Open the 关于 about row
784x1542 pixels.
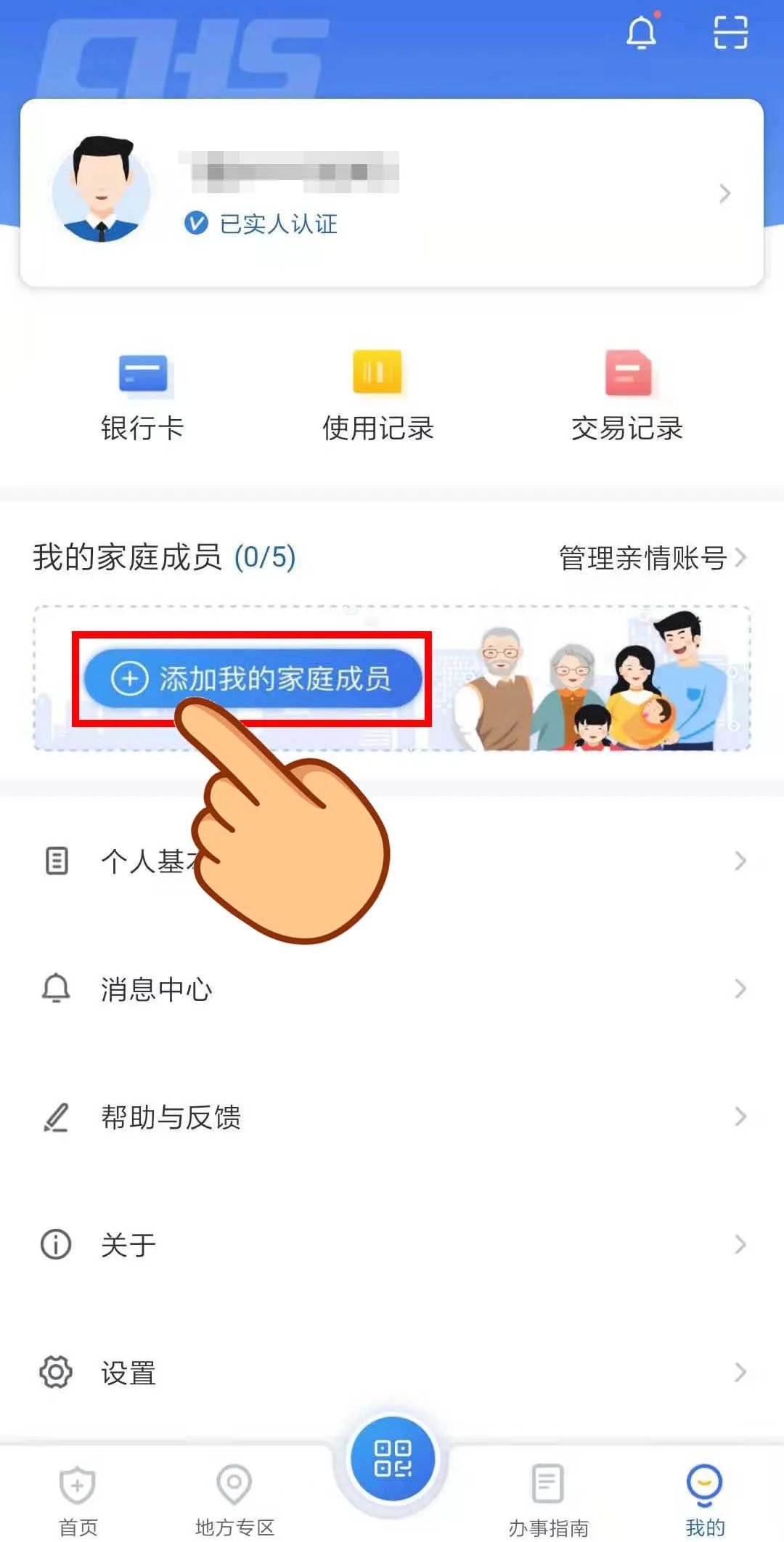[392, 1244]
